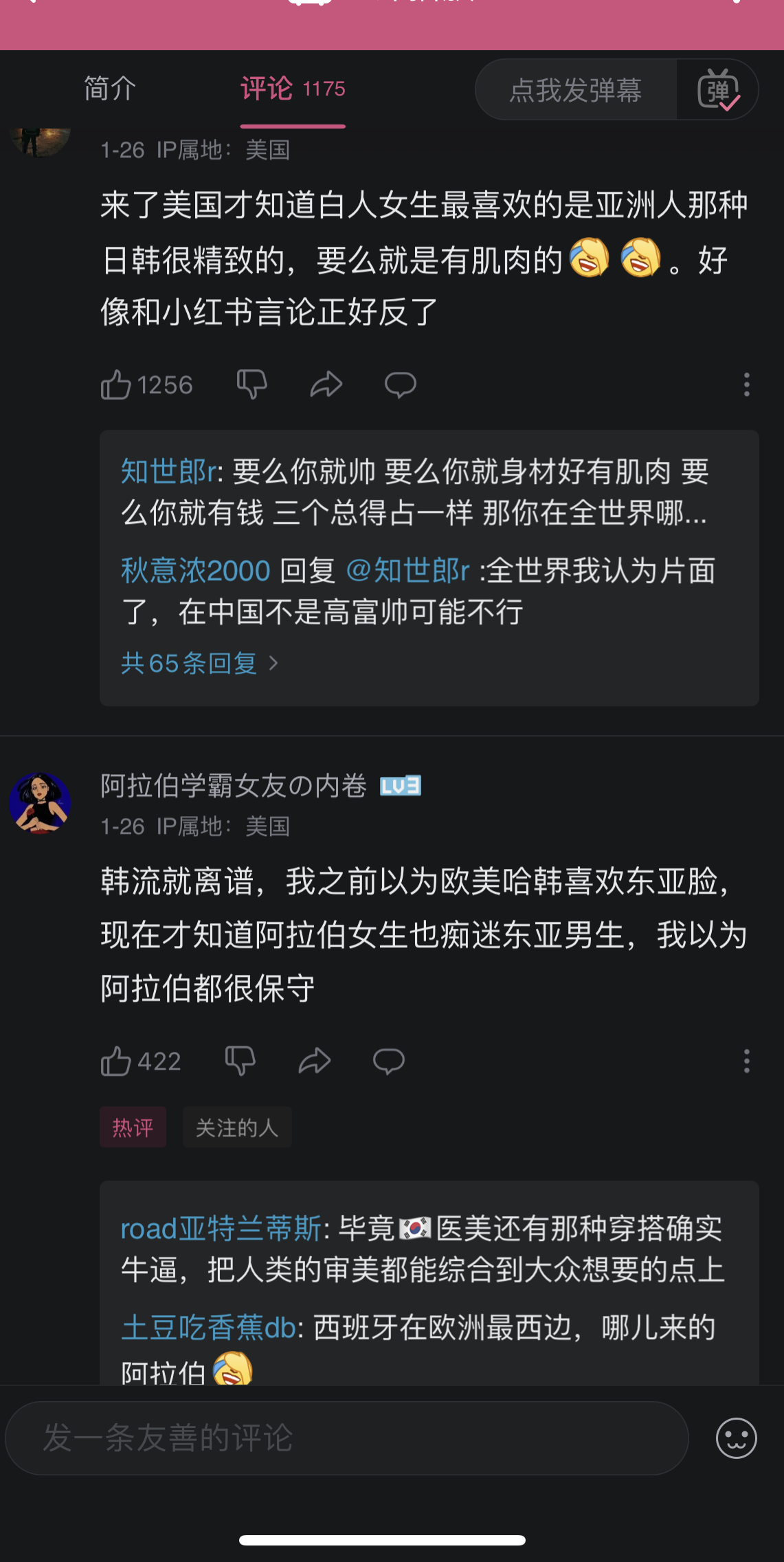
Task: Like the 韩流就离谱 comment with 422 likes
Action: pyautogui.click(x=116, y=1061)
